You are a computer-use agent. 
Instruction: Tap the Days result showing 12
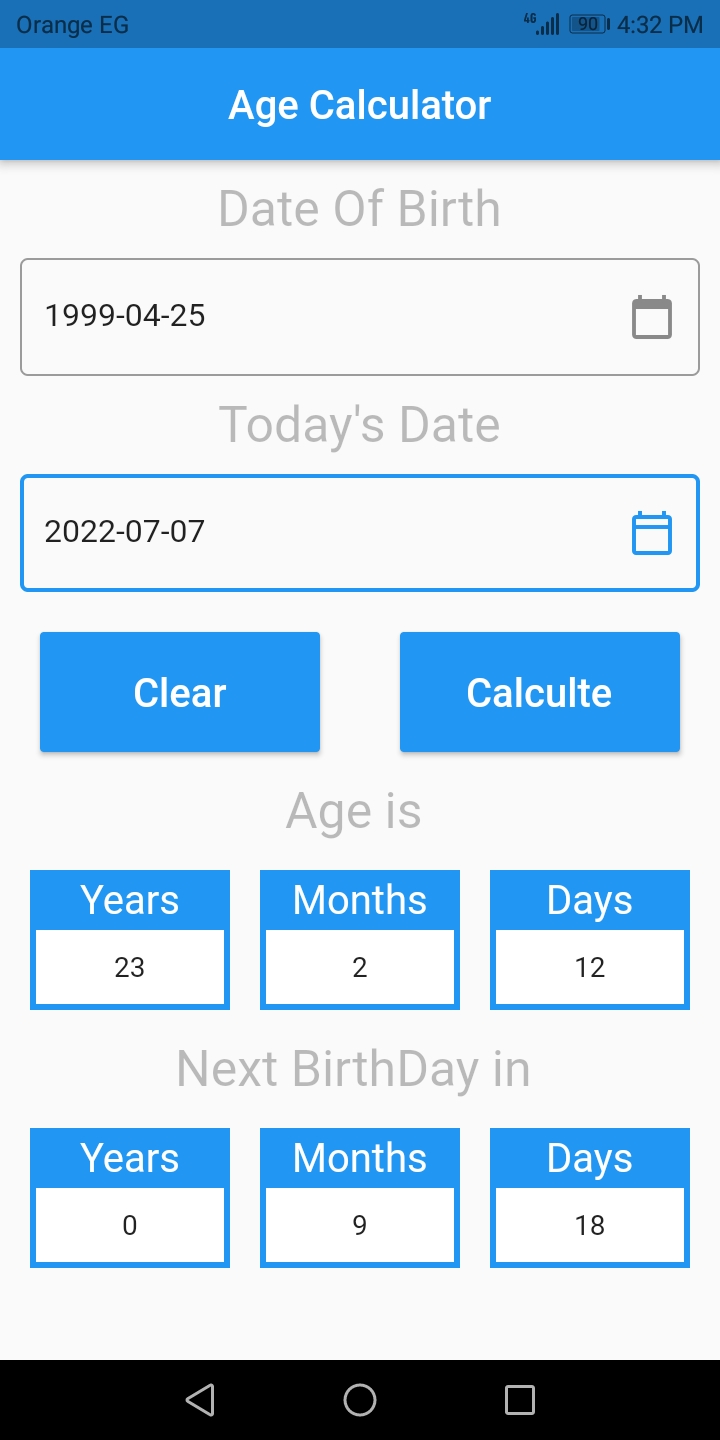point(589,966)
